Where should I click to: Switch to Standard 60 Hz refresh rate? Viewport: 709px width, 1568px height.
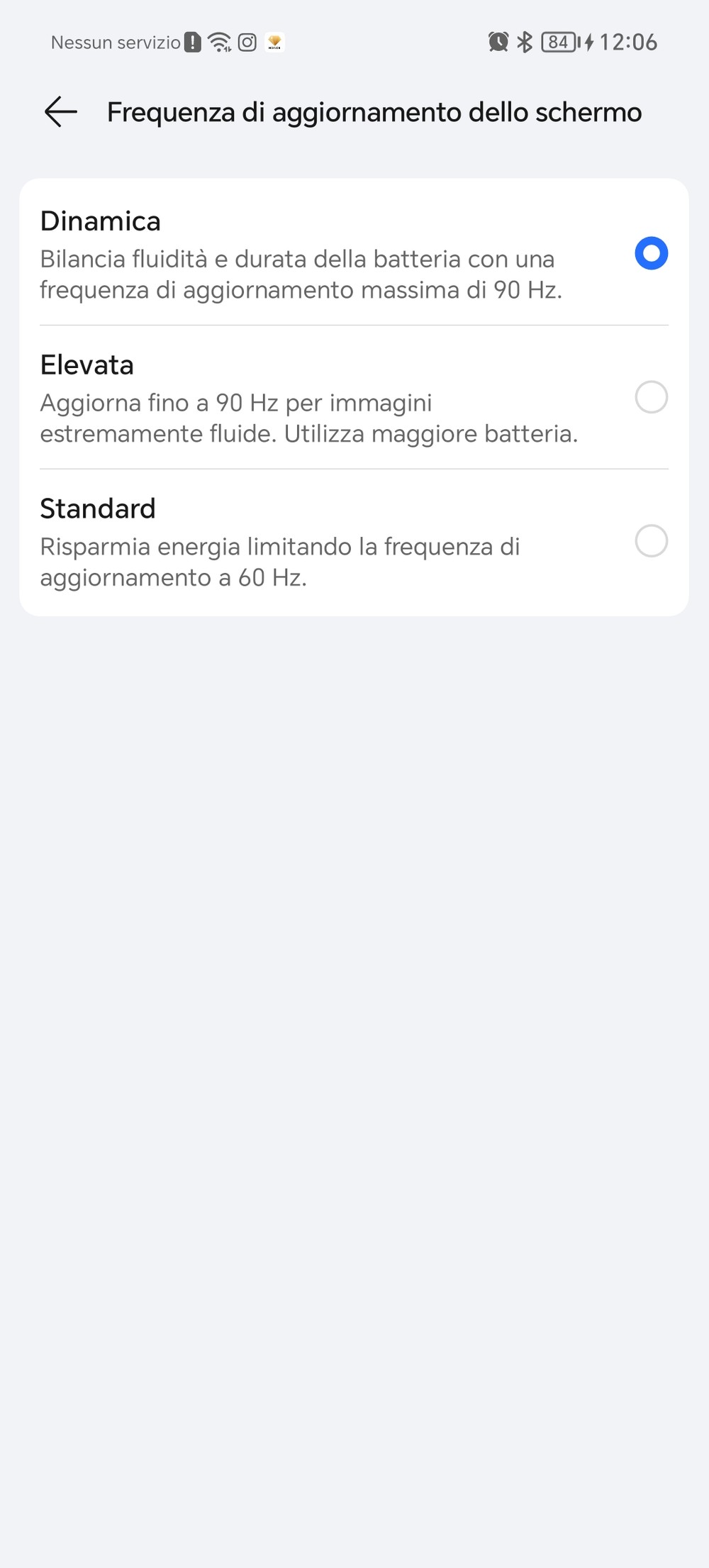click(354, 542)
